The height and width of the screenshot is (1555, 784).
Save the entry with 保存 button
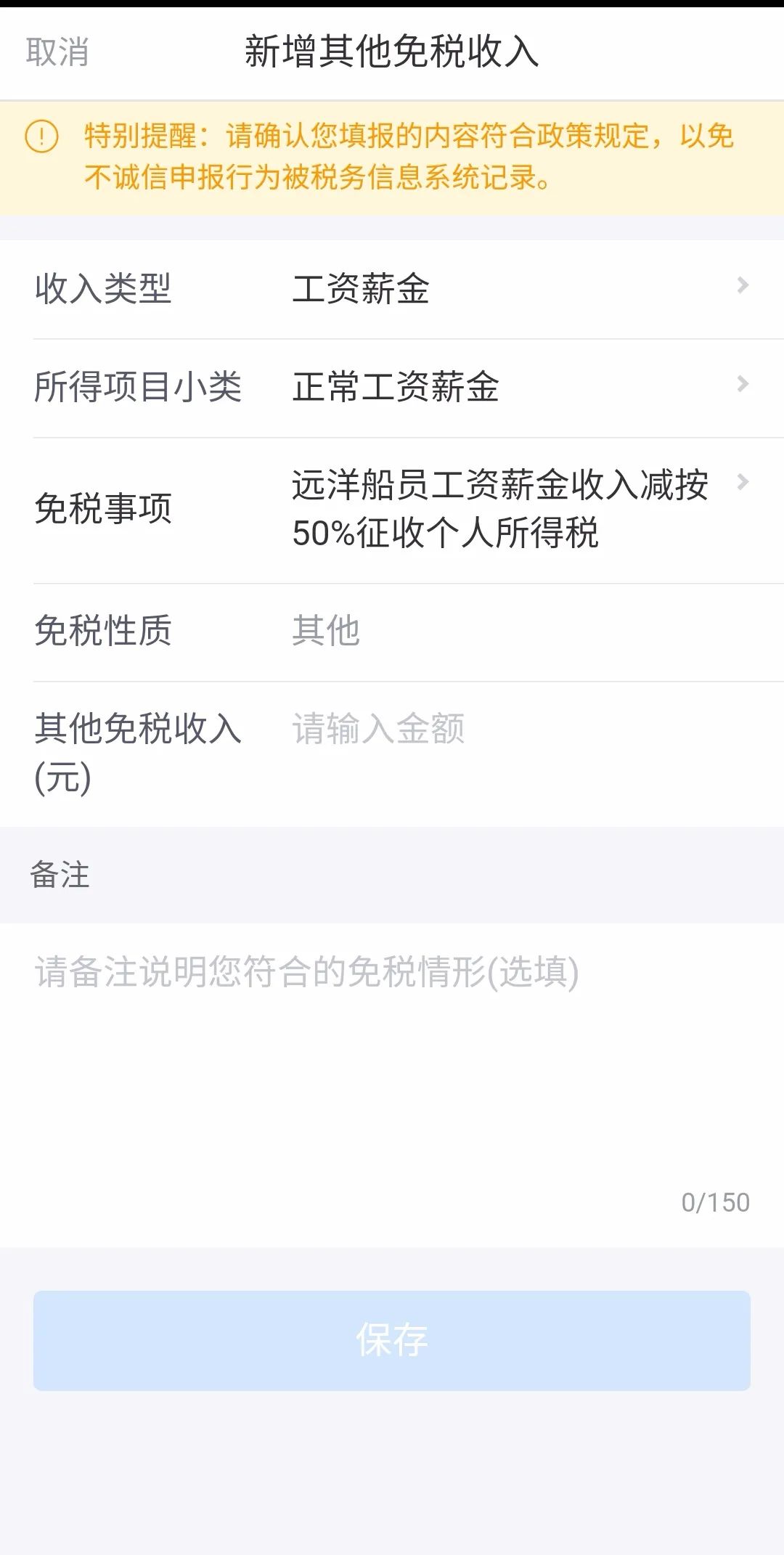tap(392, 1340)
